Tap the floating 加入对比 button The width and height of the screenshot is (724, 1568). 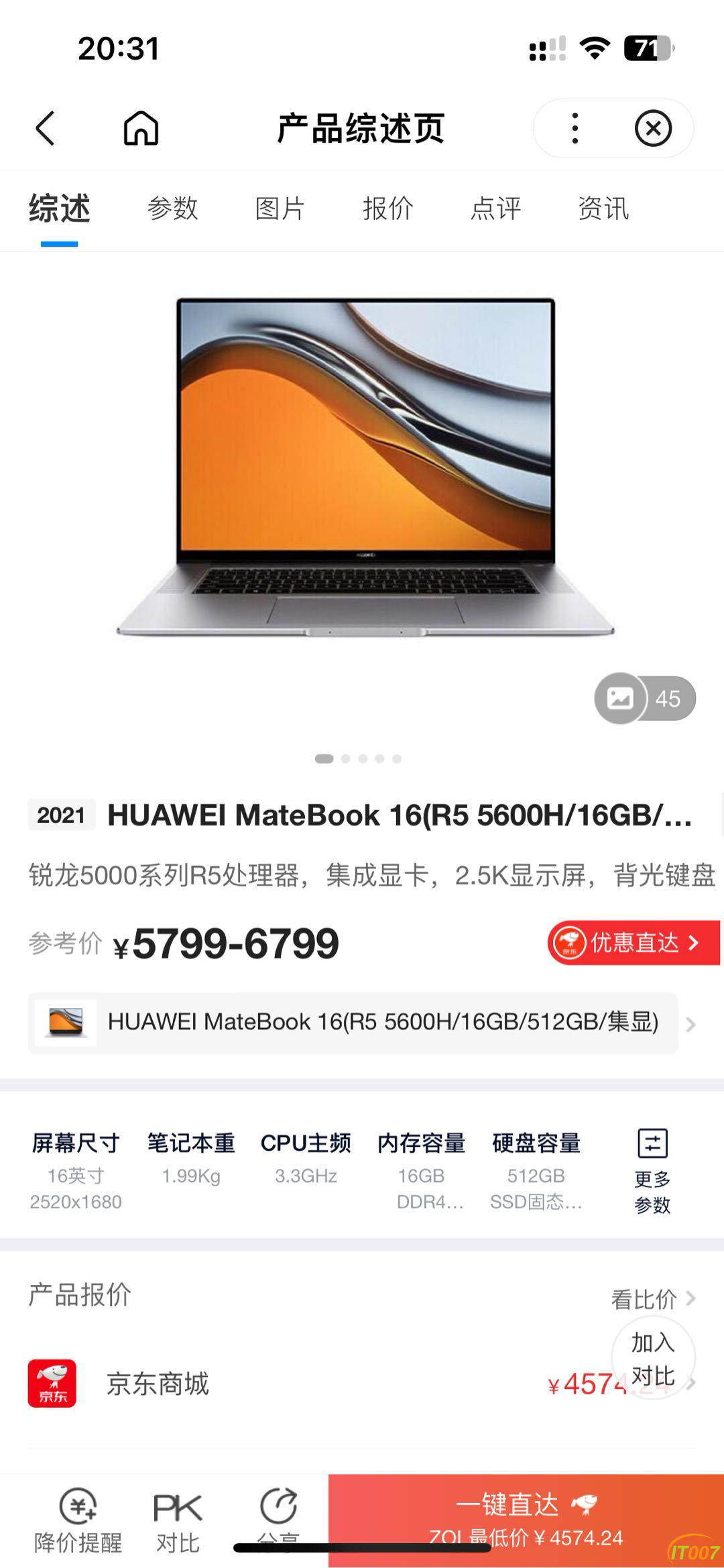pos(653,1359)
